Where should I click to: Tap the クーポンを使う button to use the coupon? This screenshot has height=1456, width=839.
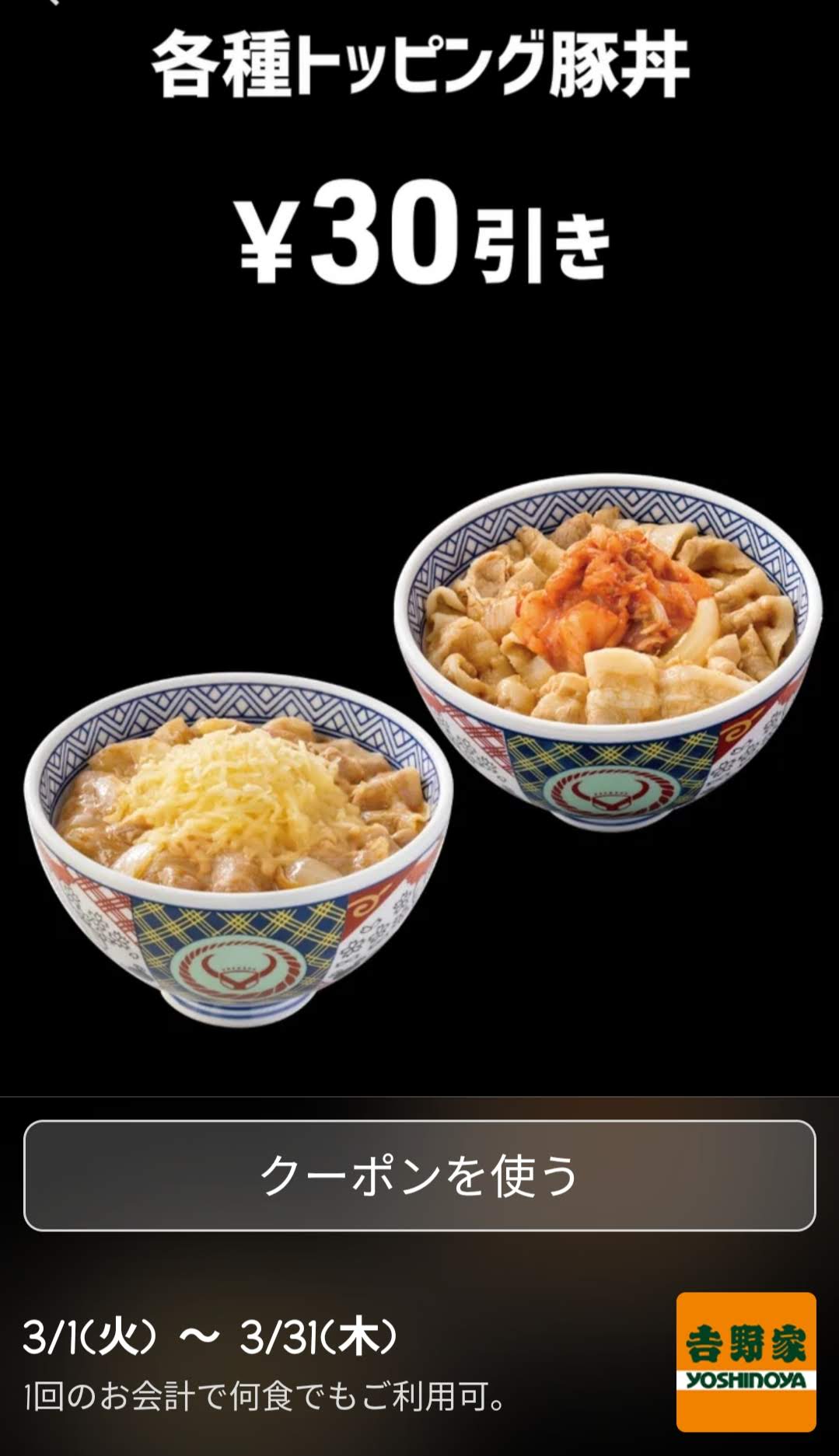419,1175
